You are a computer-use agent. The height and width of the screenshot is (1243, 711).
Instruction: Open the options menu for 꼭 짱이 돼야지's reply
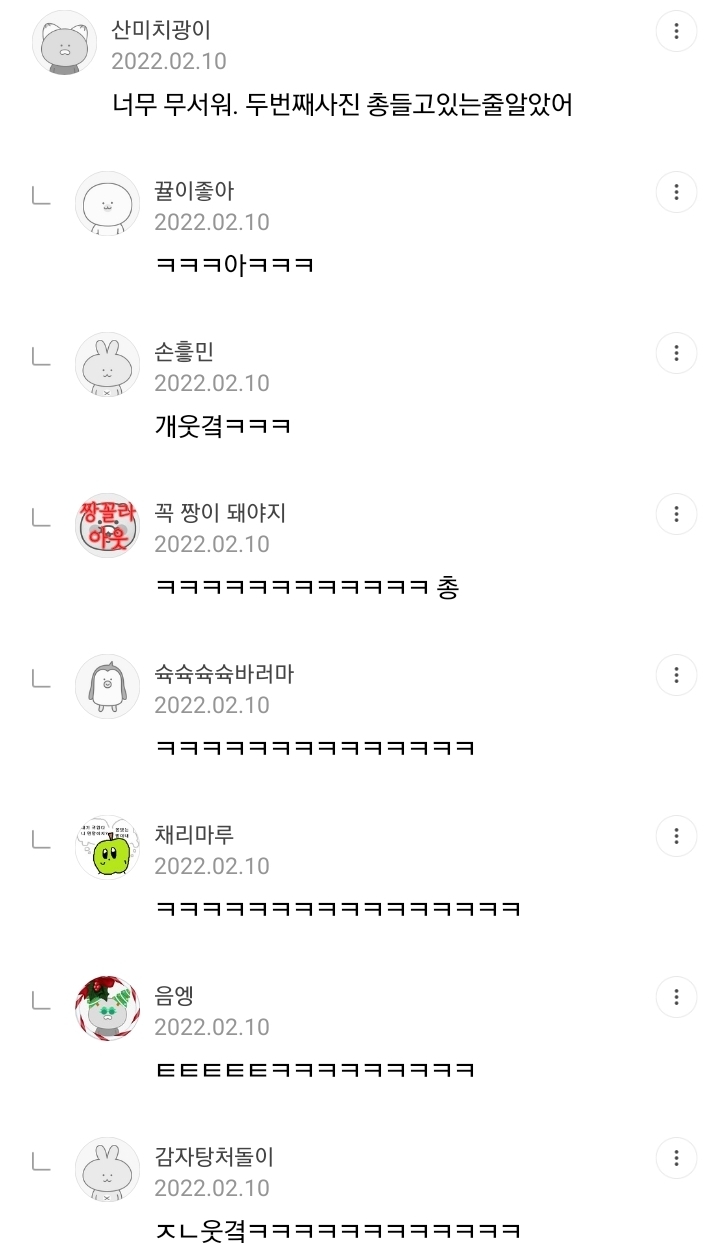[676, 514]
